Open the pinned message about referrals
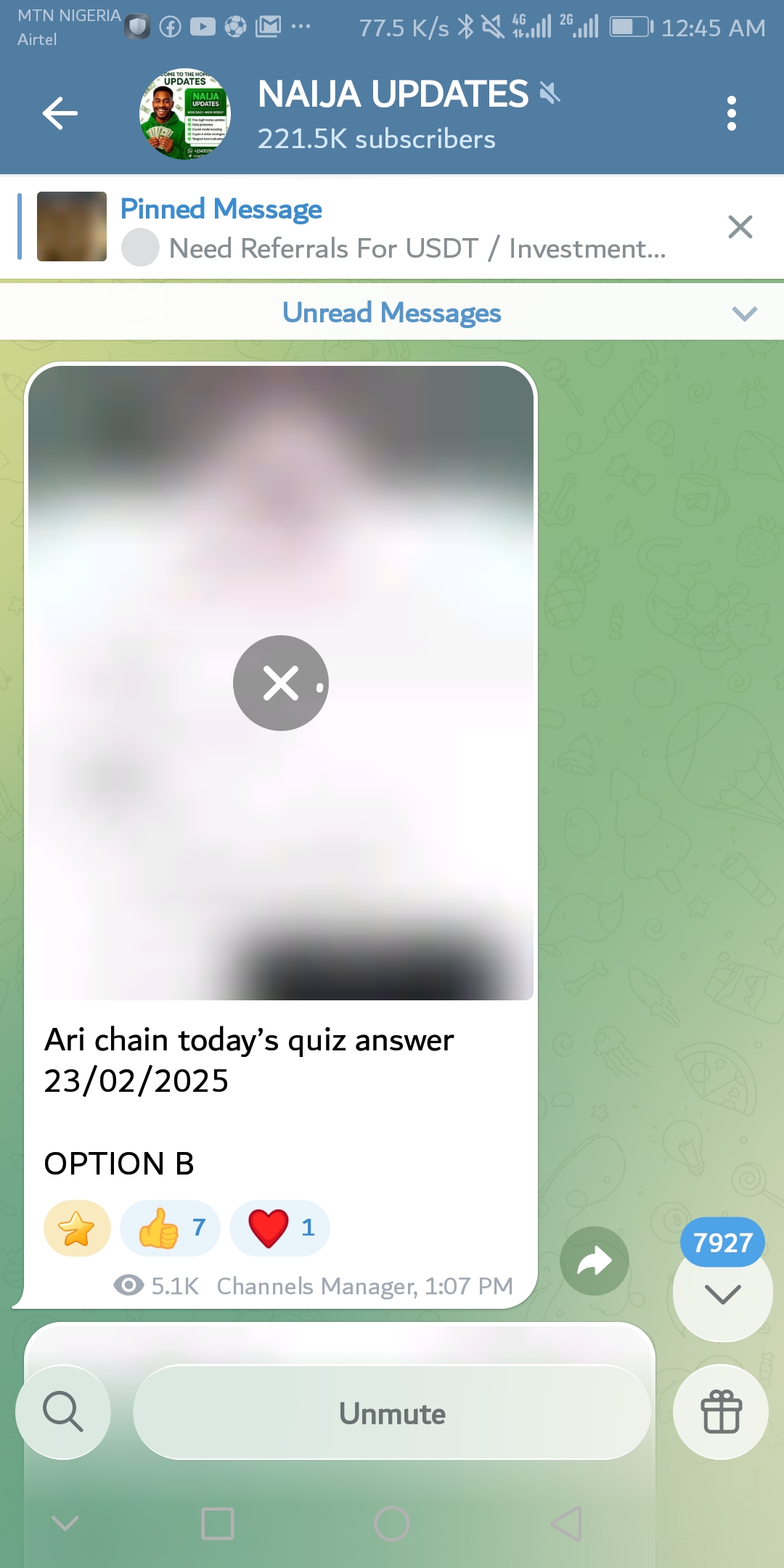This screenshot has height=1568, width=784. pos(392,228)
